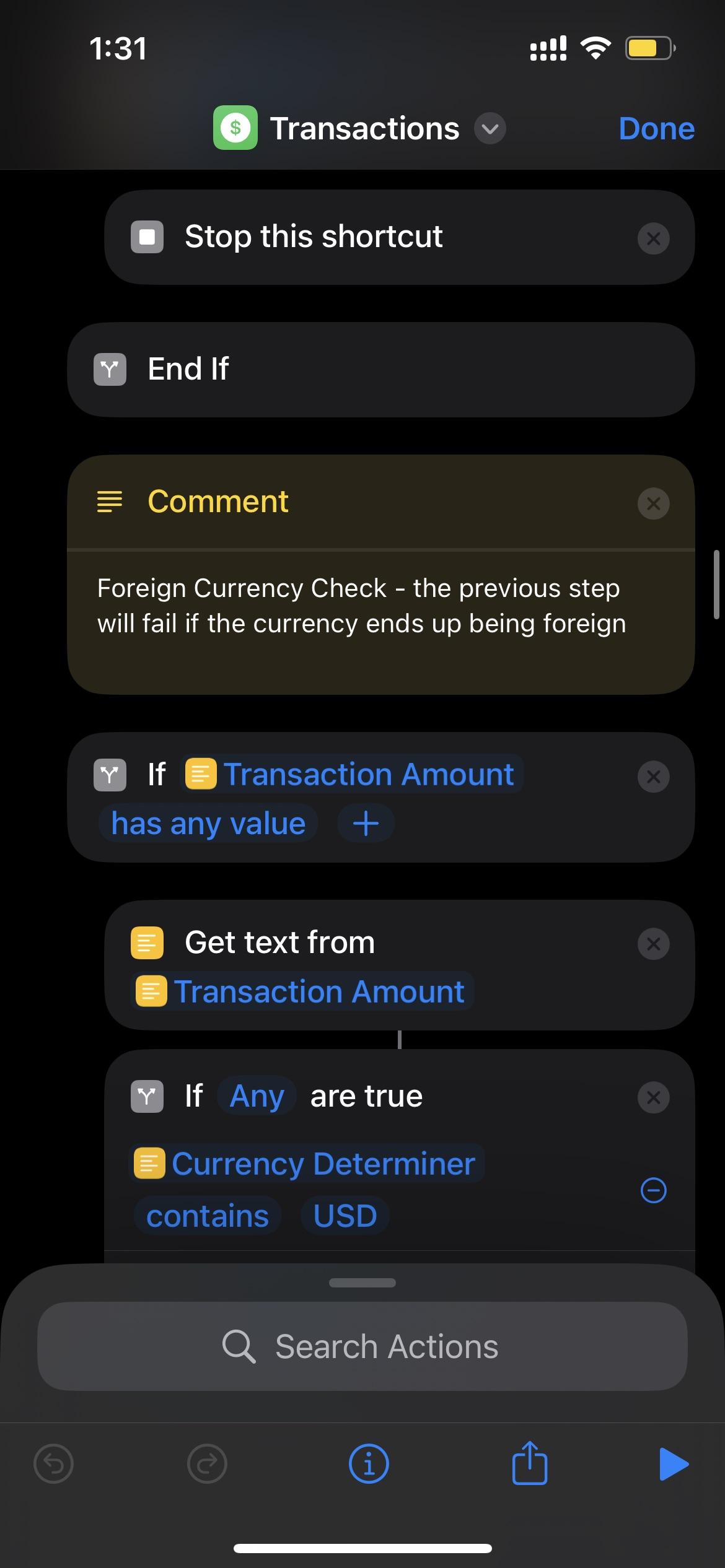This screenshot has width=725, height=1568.
Task: Change the 'has any value' condition
Action: tap(208, 824)
